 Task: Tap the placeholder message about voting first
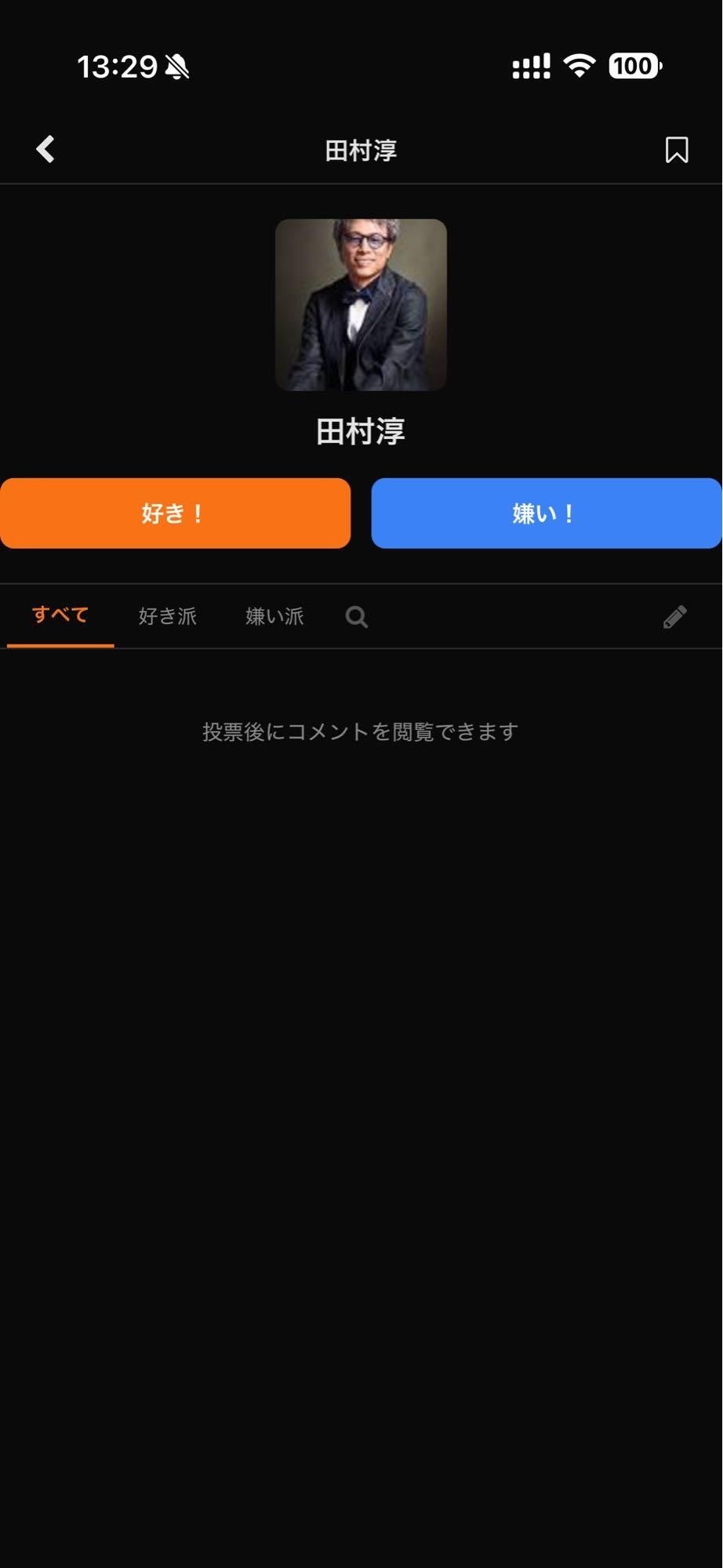point(361,731)
